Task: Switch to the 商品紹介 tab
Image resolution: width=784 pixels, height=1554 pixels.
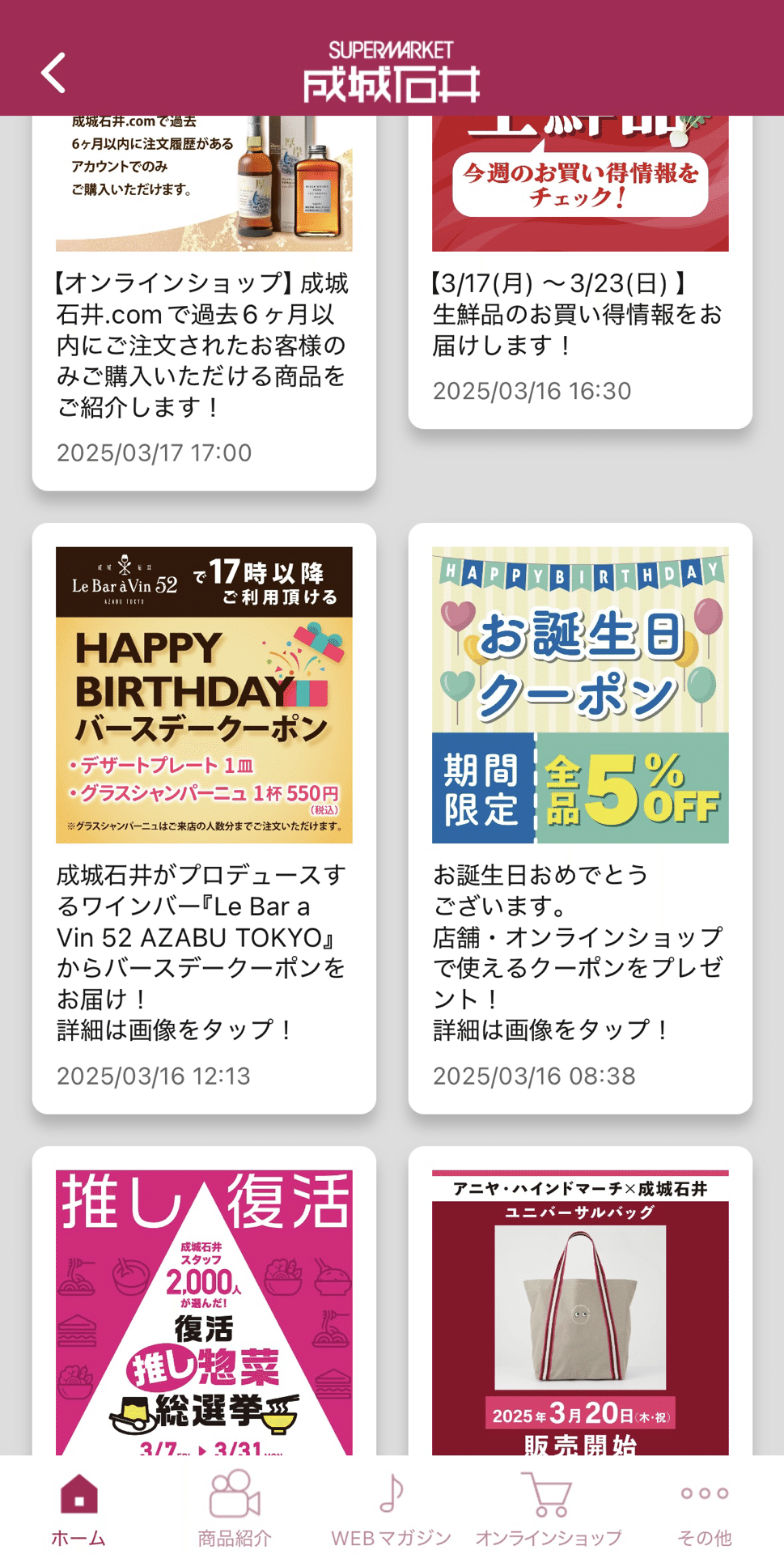Action: [235, 1509]
